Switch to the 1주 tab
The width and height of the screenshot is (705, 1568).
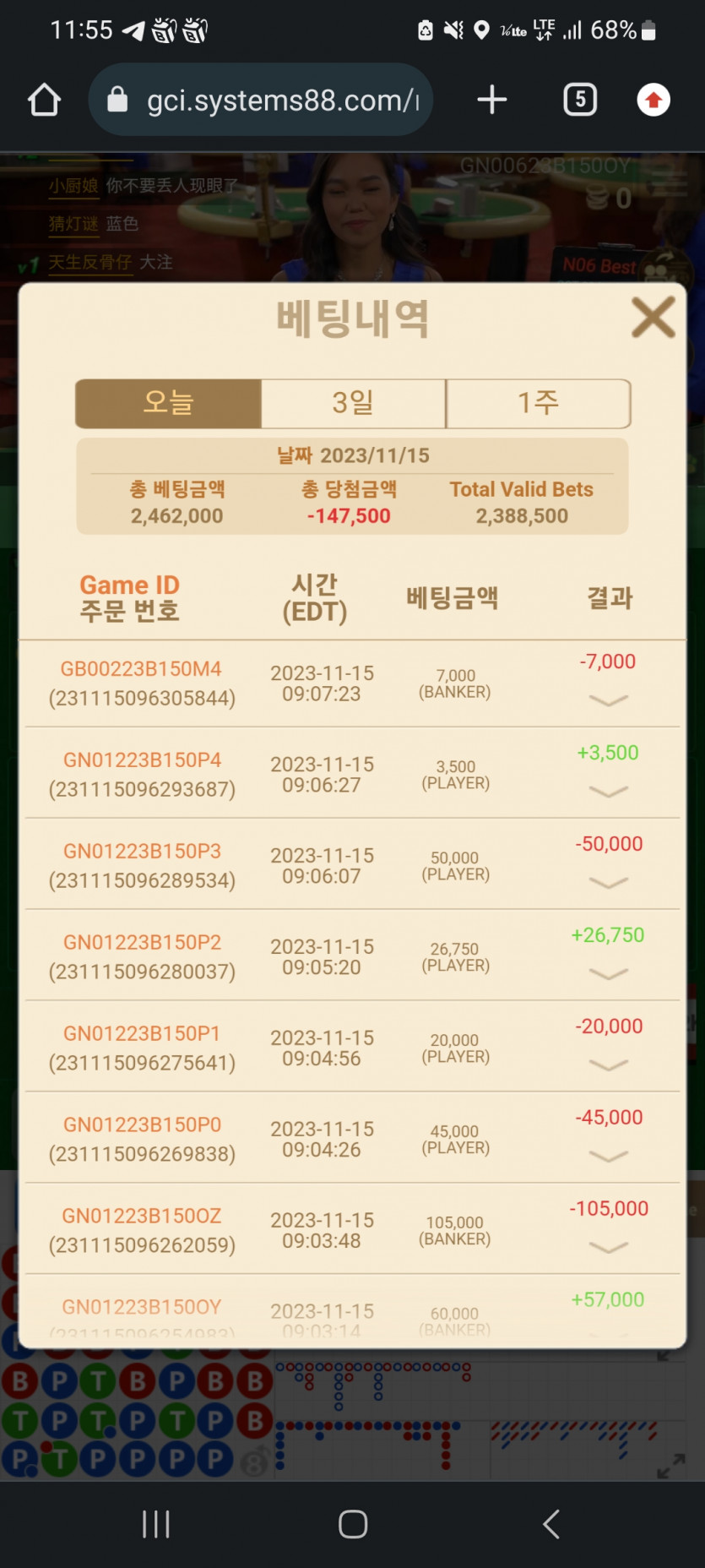(x=538, y=403)
